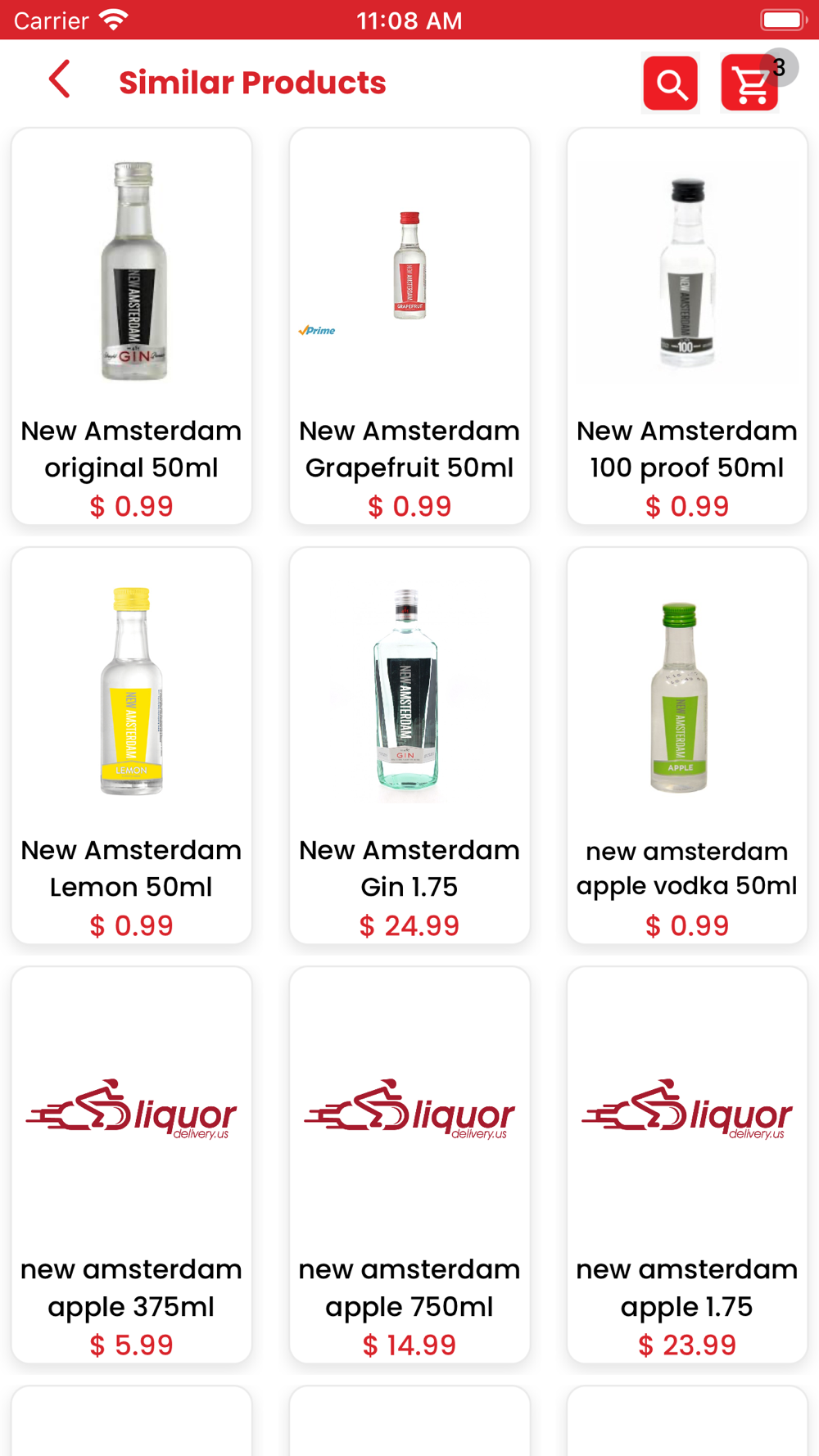Open the search icon
Image resolution: width=819 pixels, height=1456 pixels.
pos(670,83)
